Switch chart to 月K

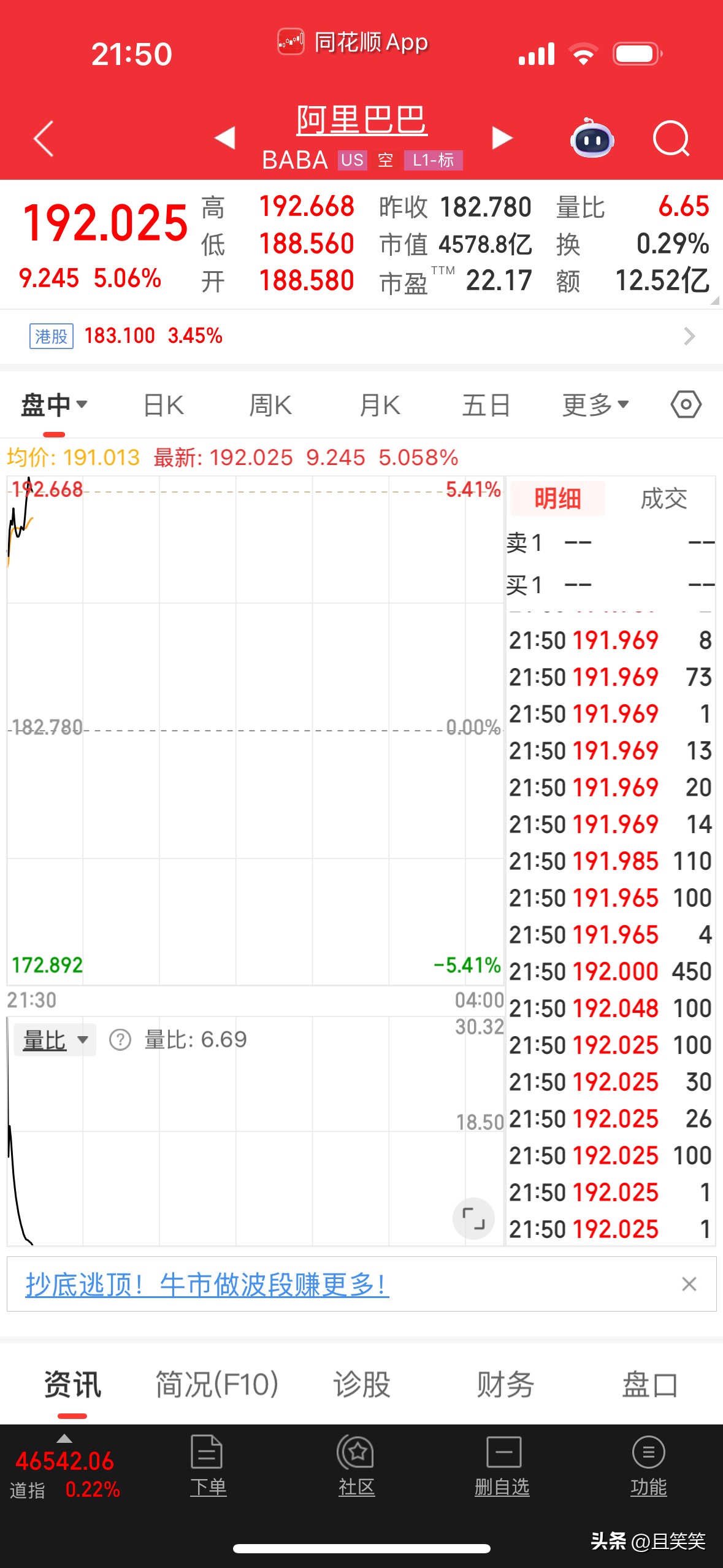point(380,405)
